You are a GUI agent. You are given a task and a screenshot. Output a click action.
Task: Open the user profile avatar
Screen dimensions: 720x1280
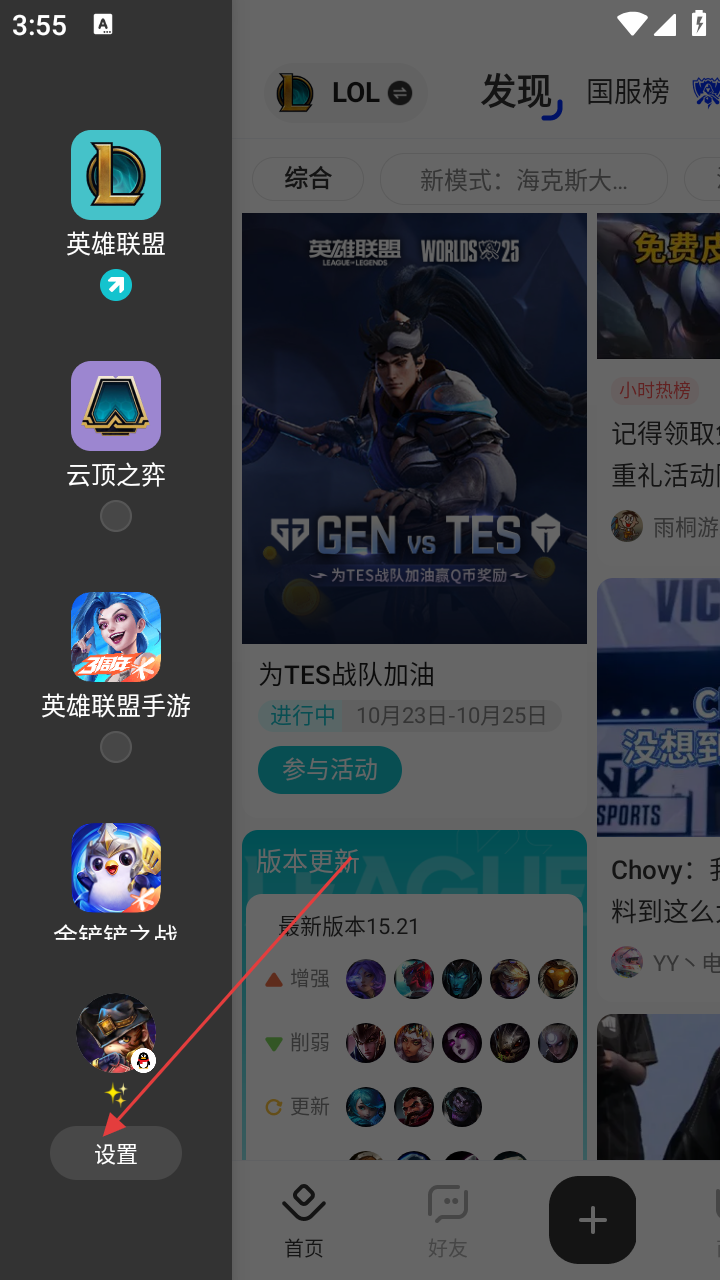116,1033
